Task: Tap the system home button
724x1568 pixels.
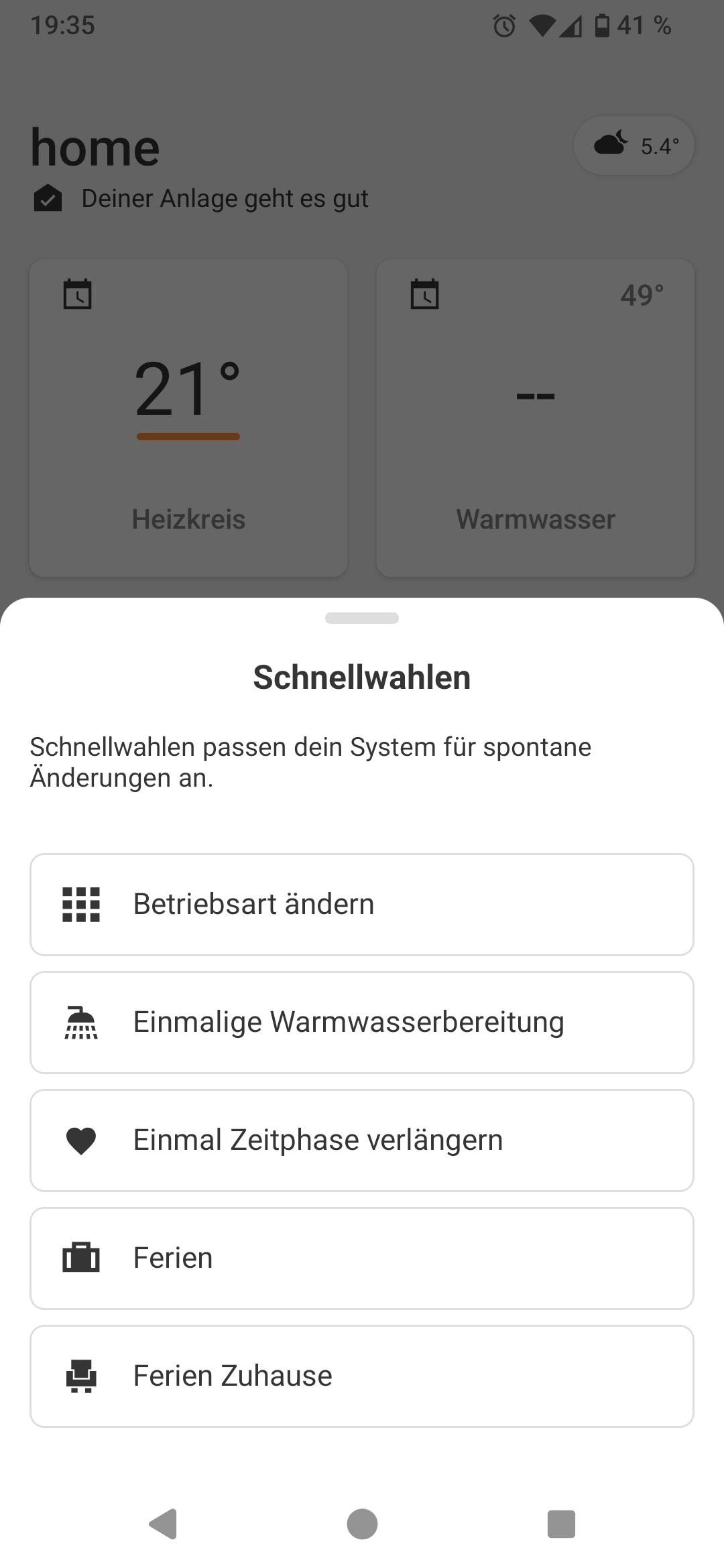Action: [362, 1524]
